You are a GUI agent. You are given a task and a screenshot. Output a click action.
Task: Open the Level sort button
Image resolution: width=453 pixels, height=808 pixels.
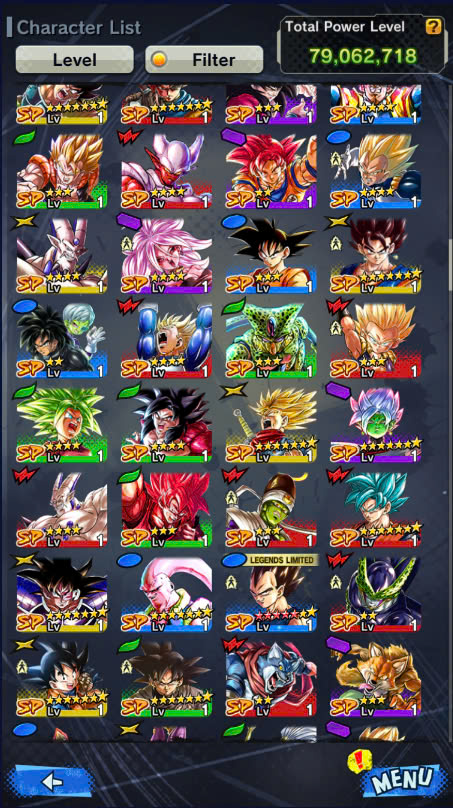pos(75,60)
